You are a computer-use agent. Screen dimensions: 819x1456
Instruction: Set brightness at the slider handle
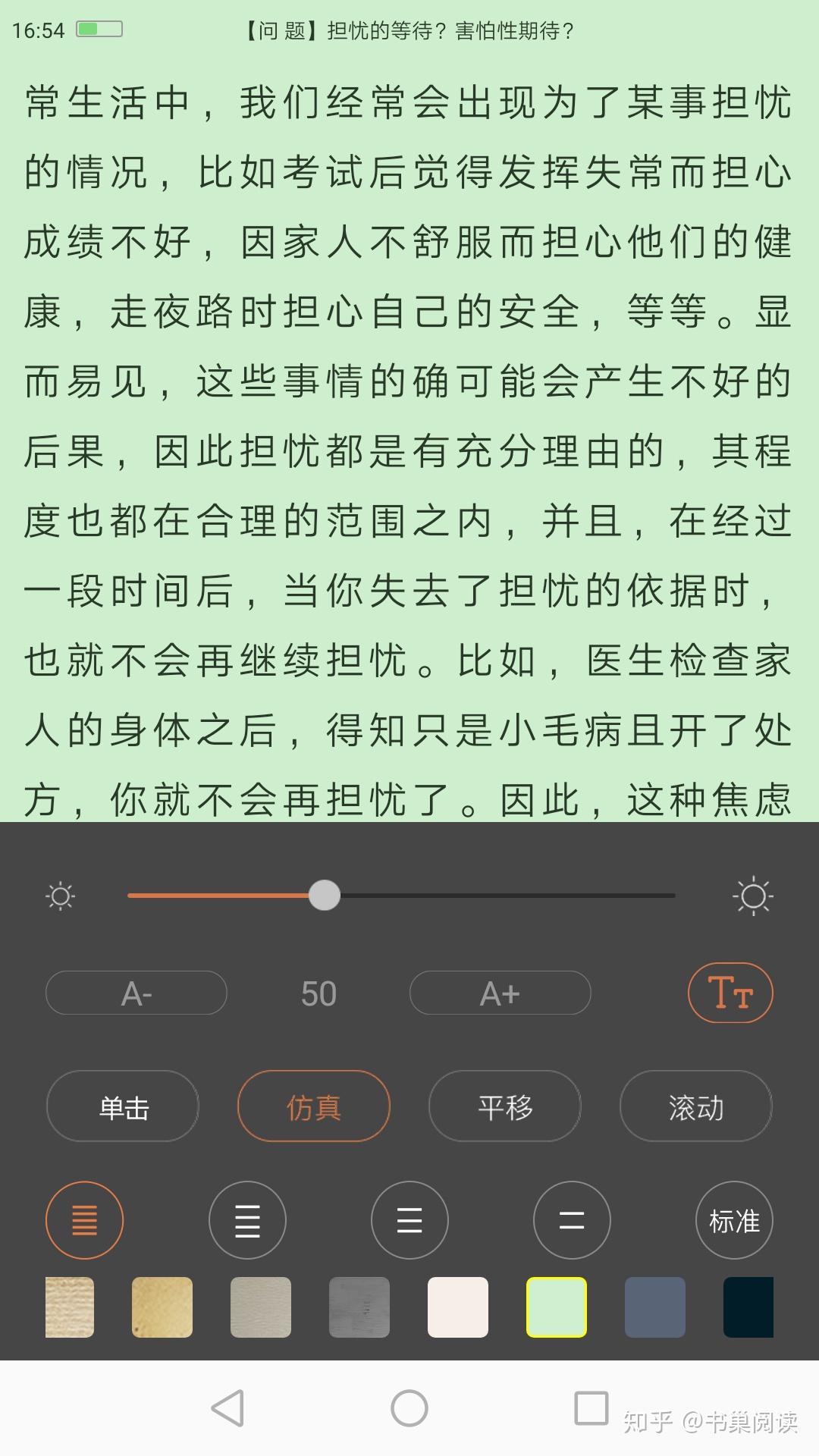click(x=325, y=896)
